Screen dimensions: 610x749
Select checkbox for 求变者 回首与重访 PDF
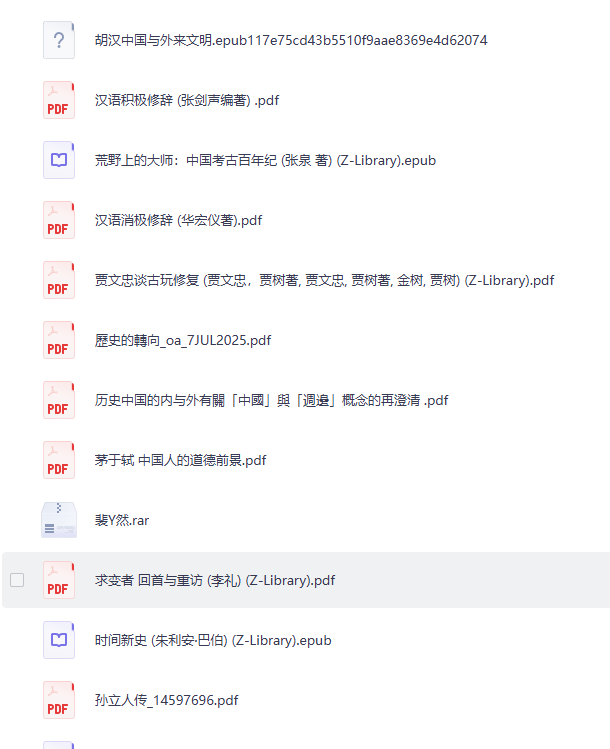(17, 580)
